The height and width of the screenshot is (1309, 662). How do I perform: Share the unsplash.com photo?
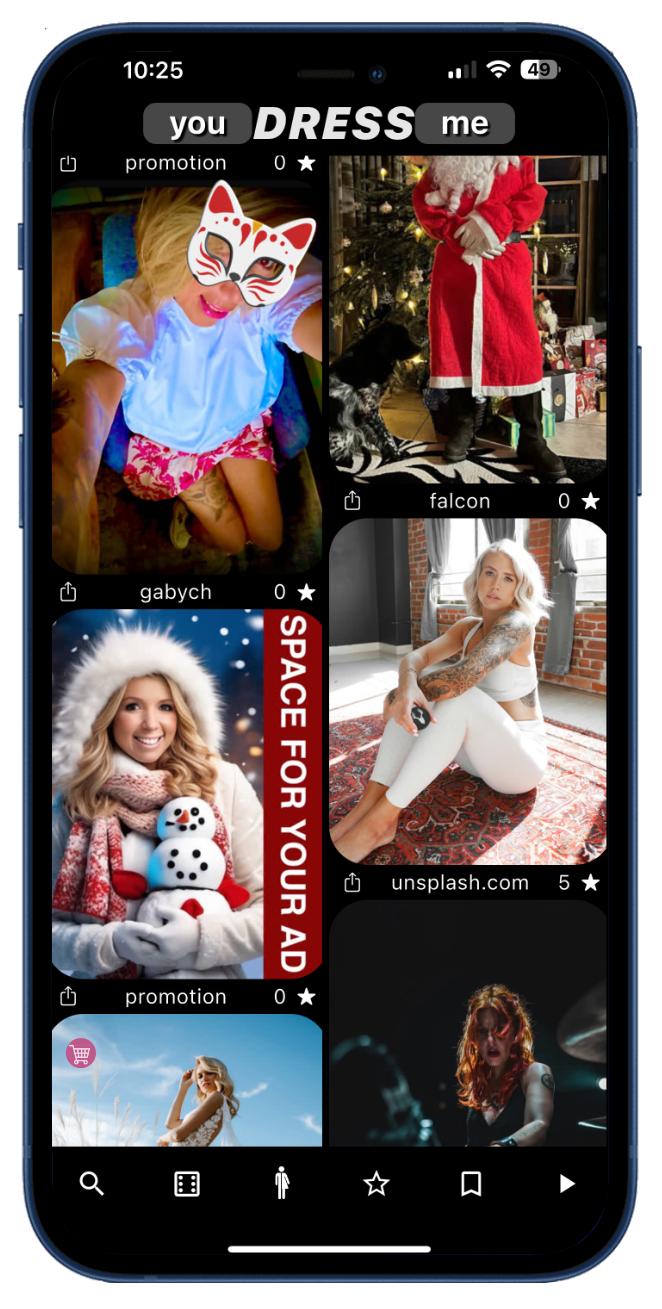click(352, 883)
